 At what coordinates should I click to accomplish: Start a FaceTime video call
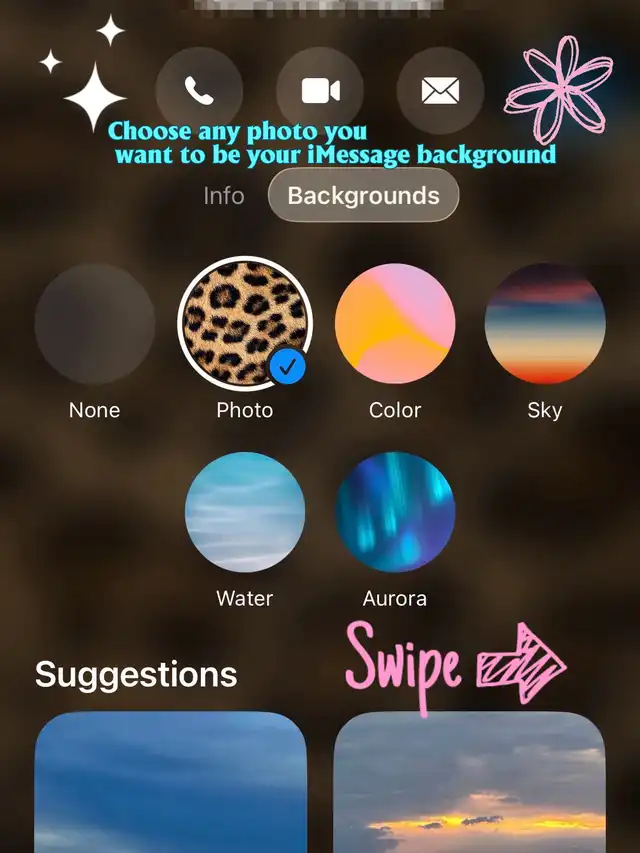[x=320, y=91]
